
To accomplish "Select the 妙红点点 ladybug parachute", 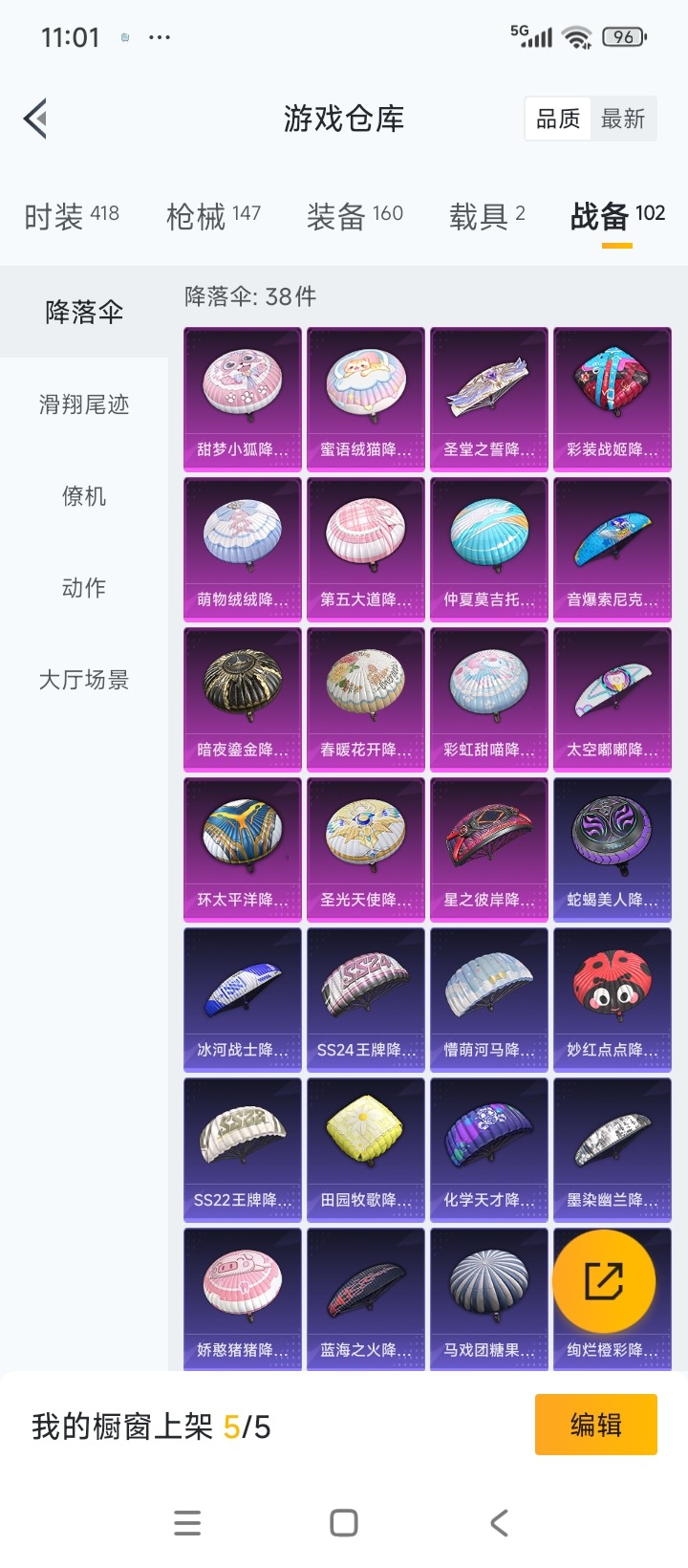I will click(613, 999).
